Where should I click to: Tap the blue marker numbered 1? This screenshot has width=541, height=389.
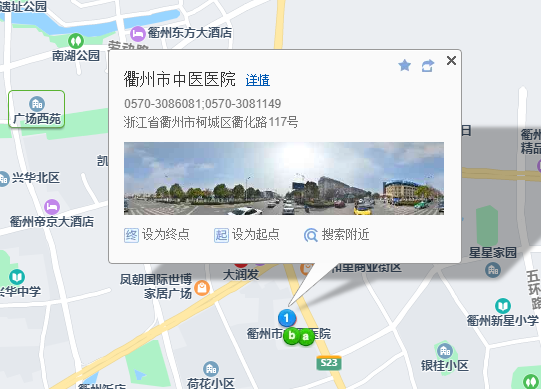(287, 318)
